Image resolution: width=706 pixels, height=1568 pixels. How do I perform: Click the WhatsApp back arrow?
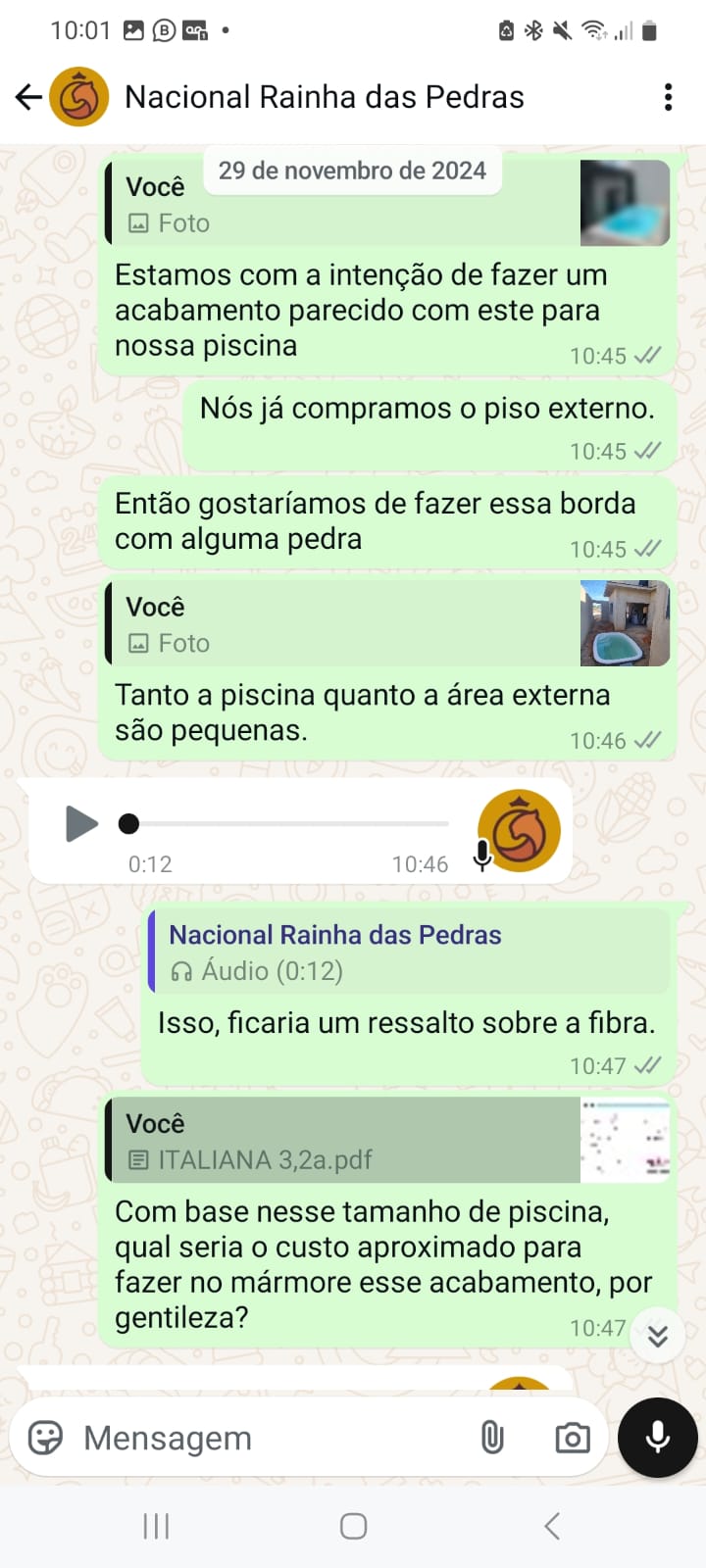27,96
